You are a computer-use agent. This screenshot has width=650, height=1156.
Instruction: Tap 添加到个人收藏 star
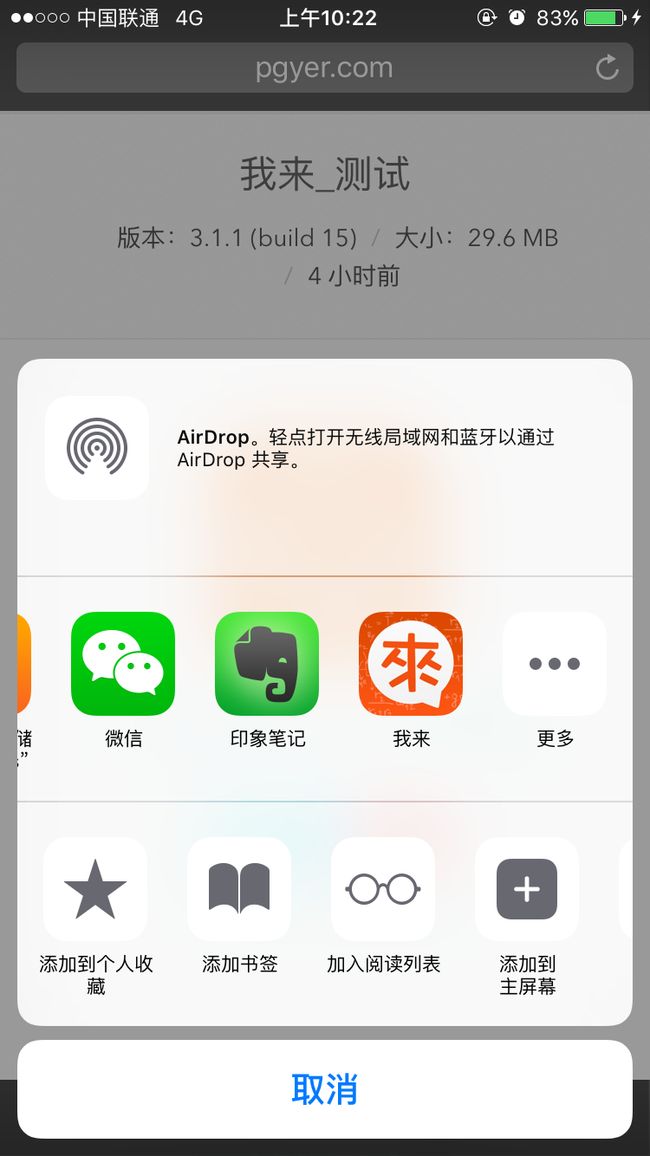pos(95,889)
